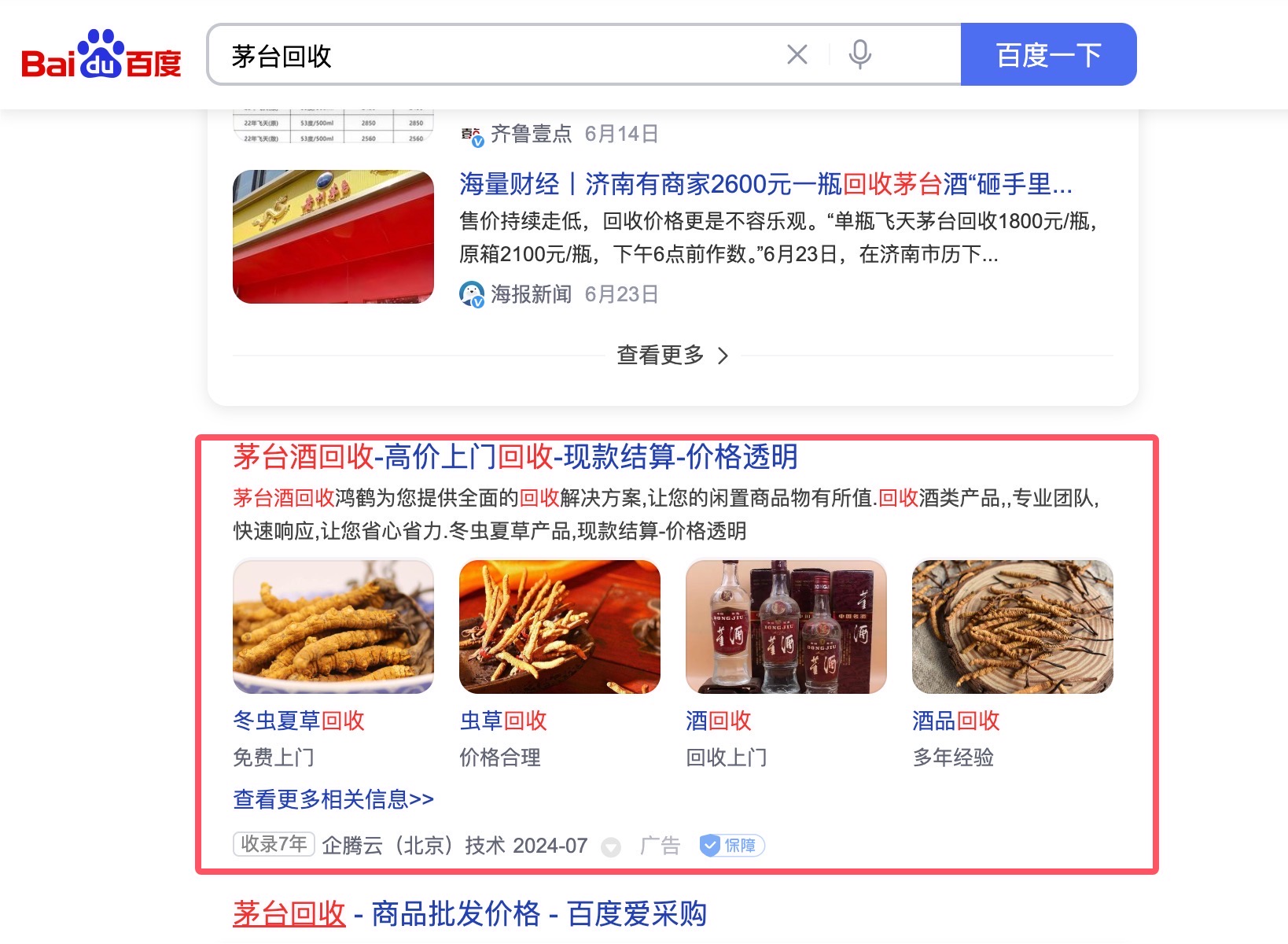Tap the 保障 guarantee badge
The height and width of the screenshot is (944, 1288).
pos(732,846)
